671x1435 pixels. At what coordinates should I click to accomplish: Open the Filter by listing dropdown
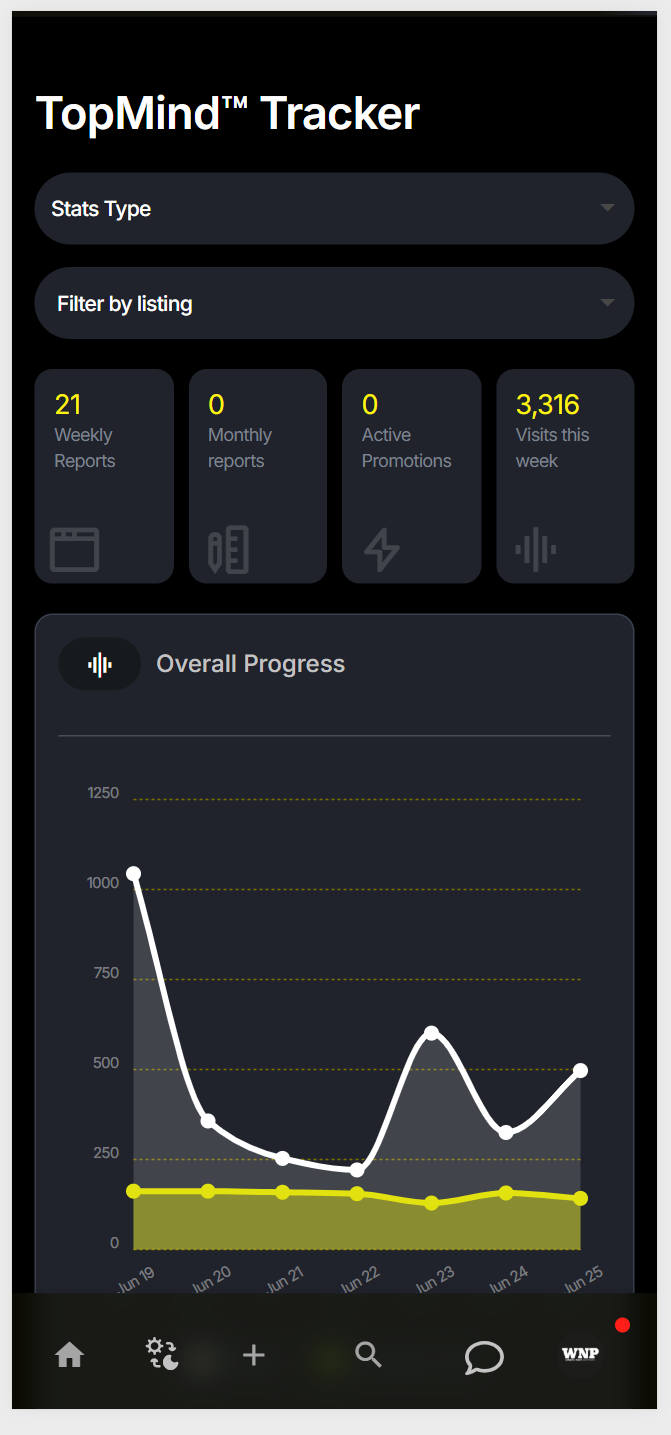(334, 303)
